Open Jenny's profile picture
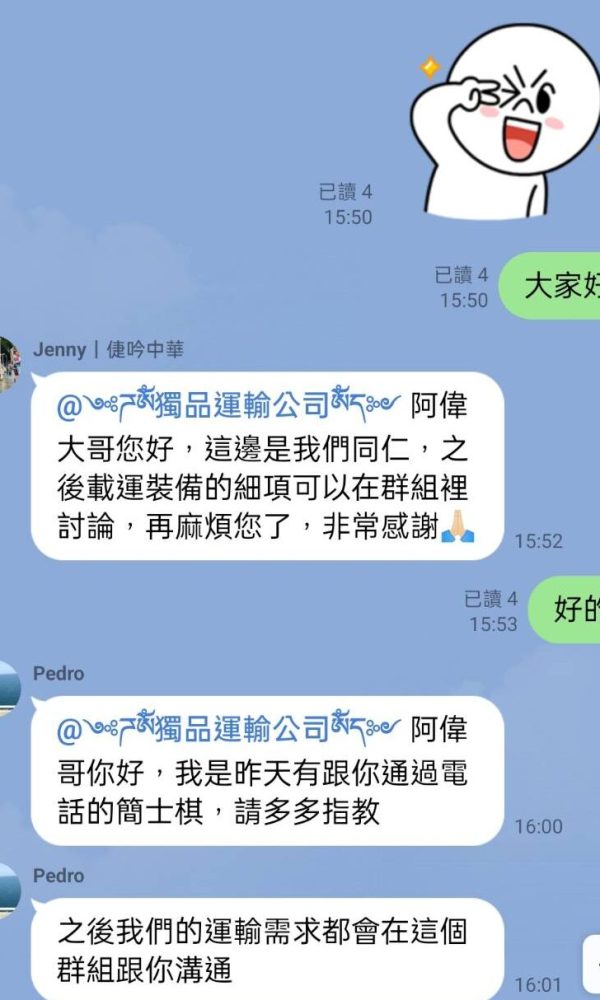The width and height of the screenshot is (600, 1000). 9,364
